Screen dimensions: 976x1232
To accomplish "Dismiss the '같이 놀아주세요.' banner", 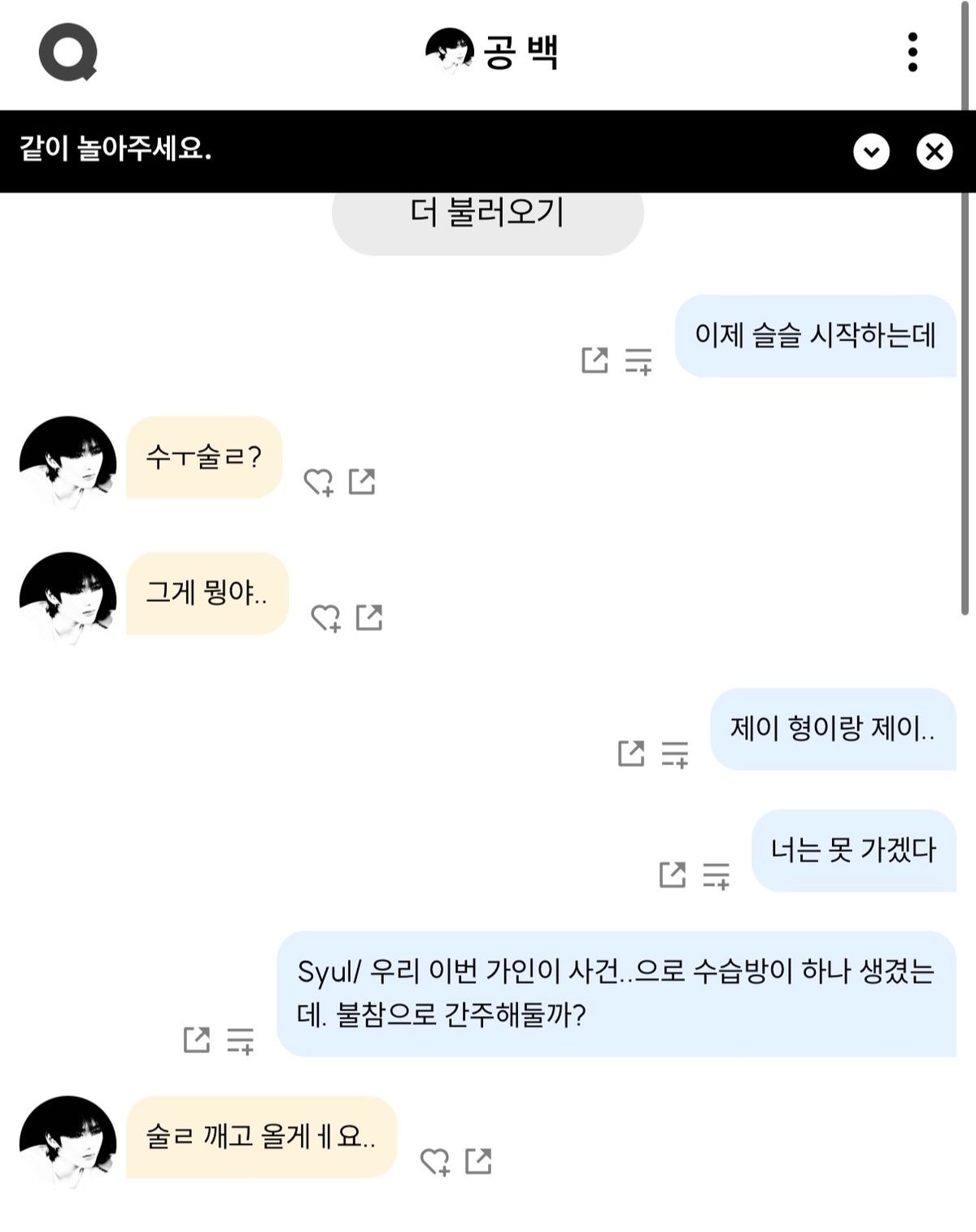I will pos(934,151).
